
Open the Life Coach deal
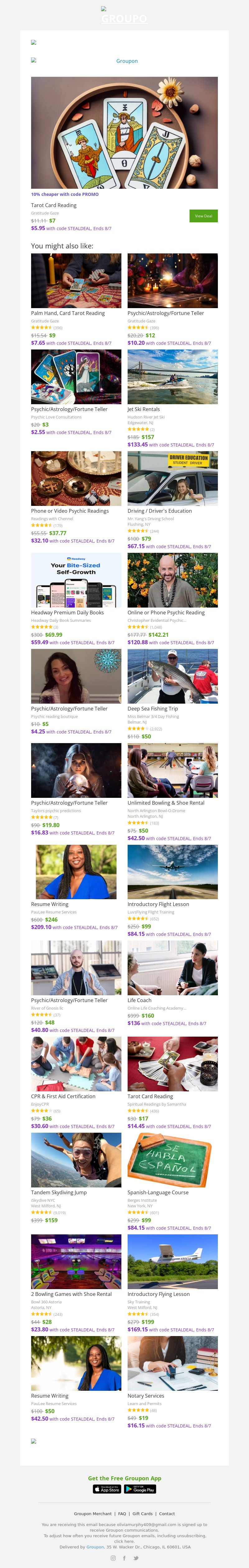pos(172,968)
